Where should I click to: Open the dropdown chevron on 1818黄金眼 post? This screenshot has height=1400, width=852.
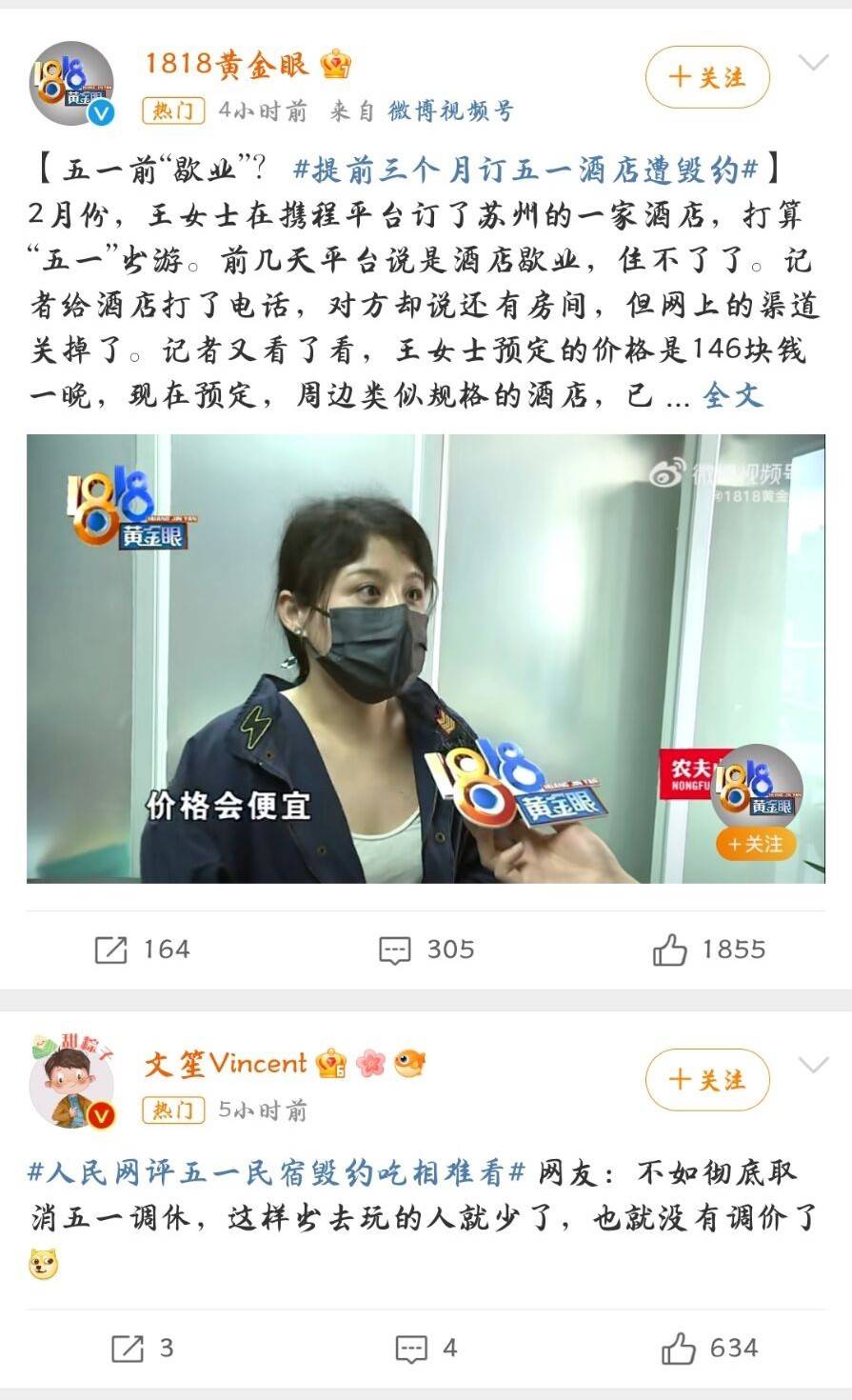coord(813,64)
